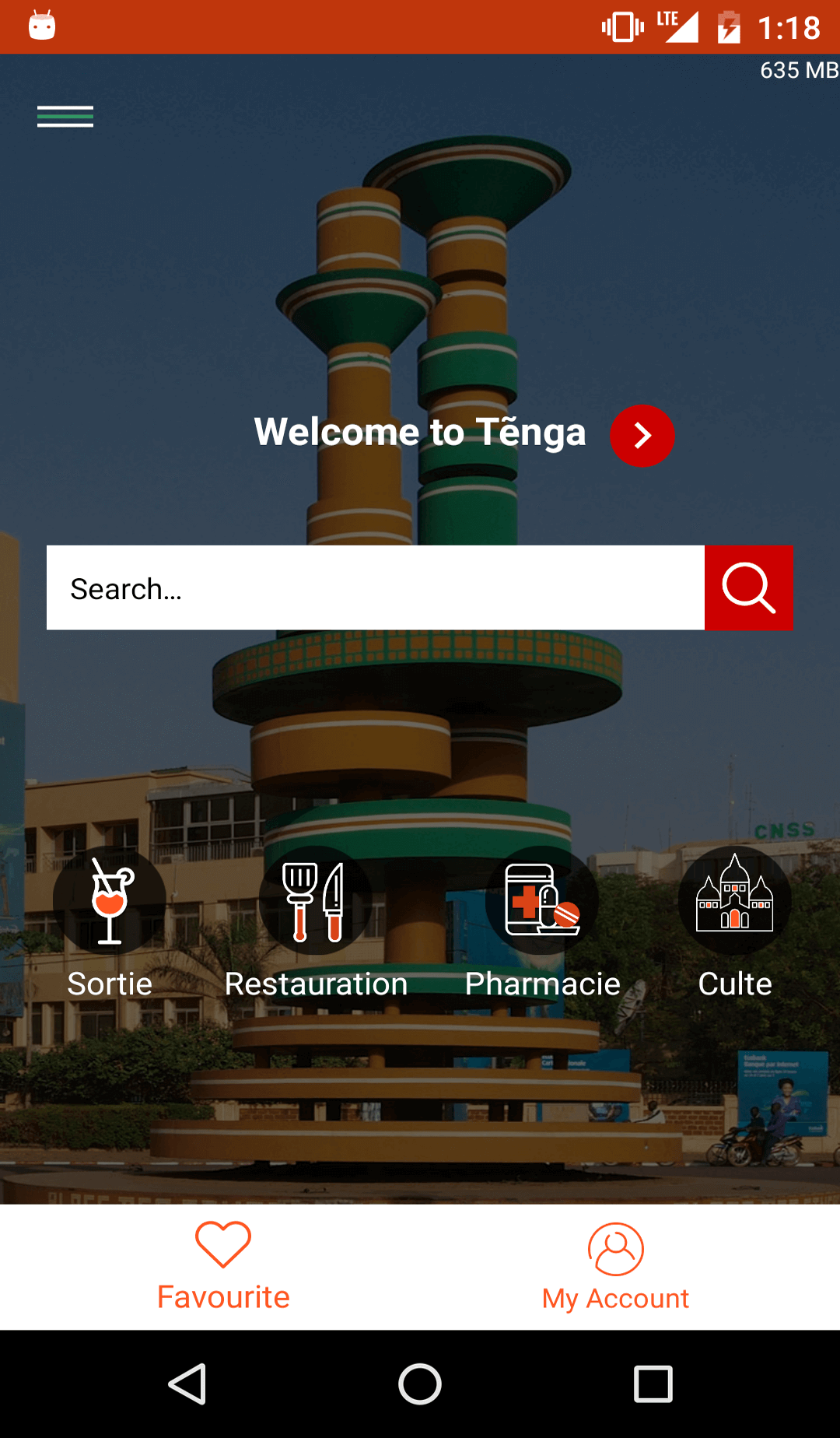Switch to the Favourite tab
Image resolution: width=840 pixels, height=1438 pixels.
(x=223, y=1266)
